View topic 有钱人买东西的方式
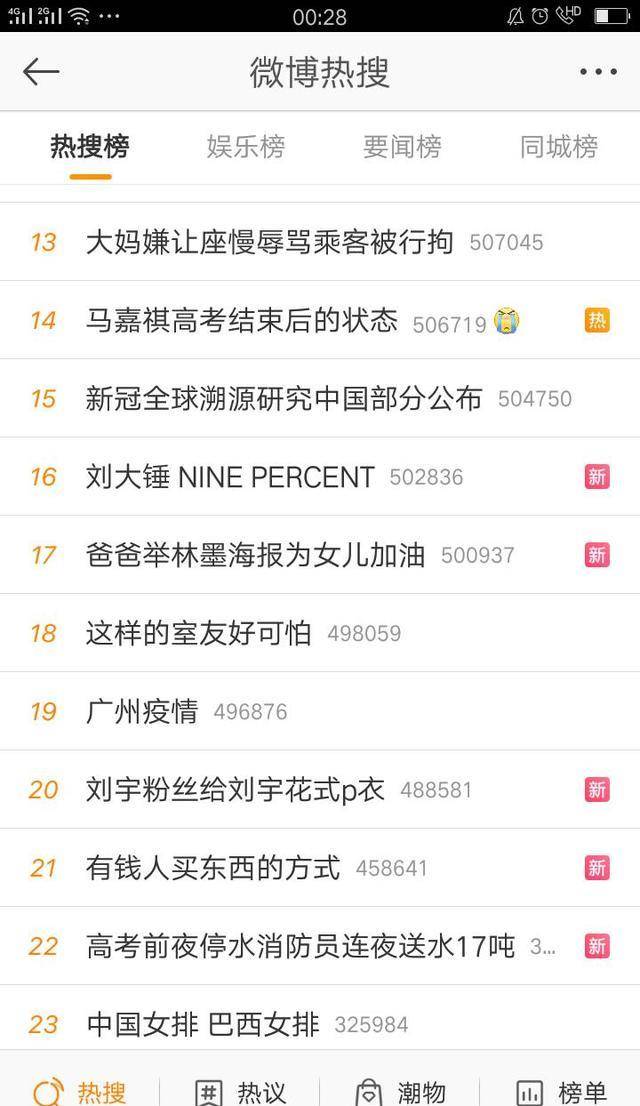Image resolution: width=640 pixels, height=1106 pixels. (x=213, y=868)
